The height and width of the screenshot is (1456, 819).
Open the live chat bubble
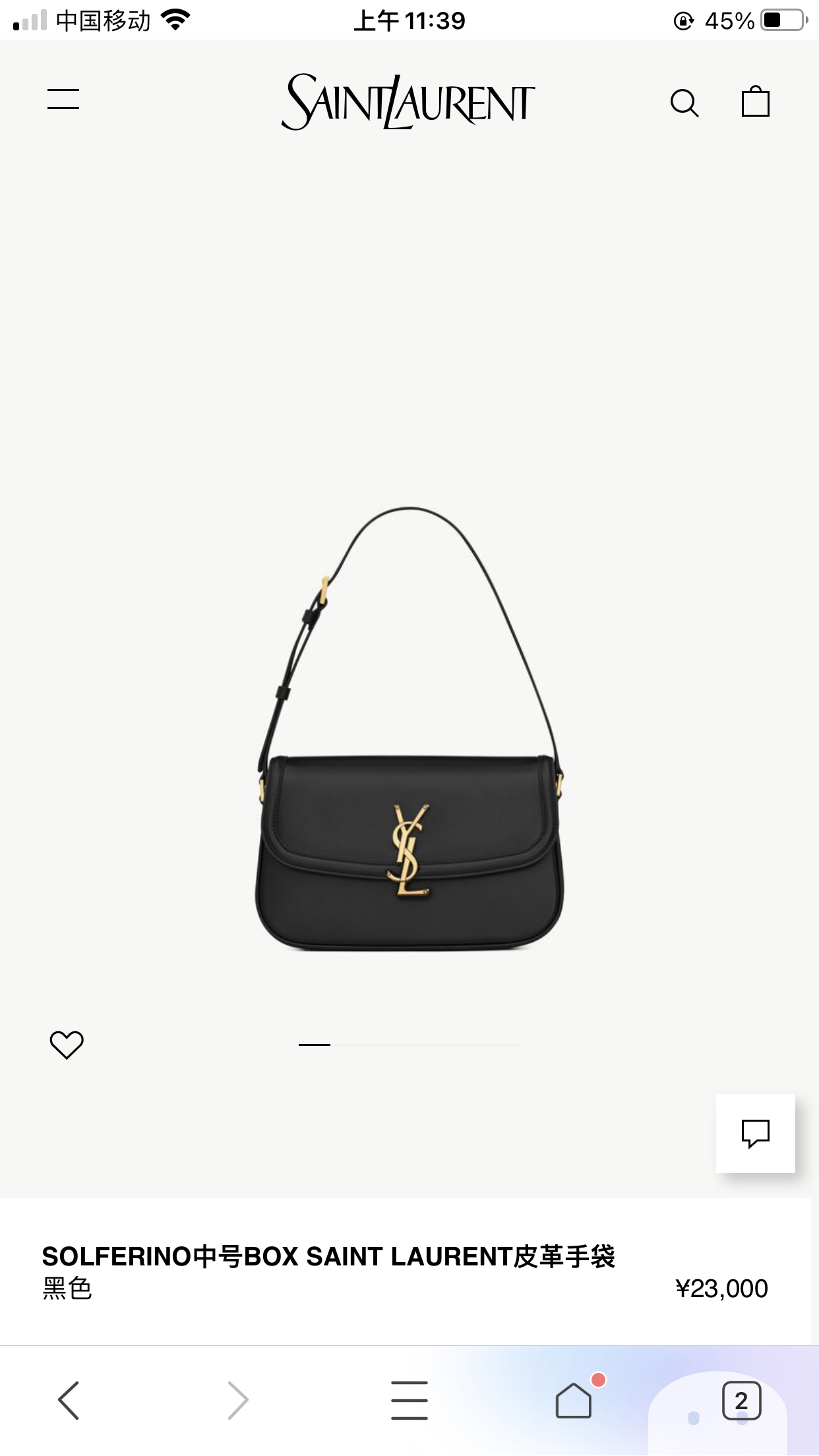coord(755,1134)
